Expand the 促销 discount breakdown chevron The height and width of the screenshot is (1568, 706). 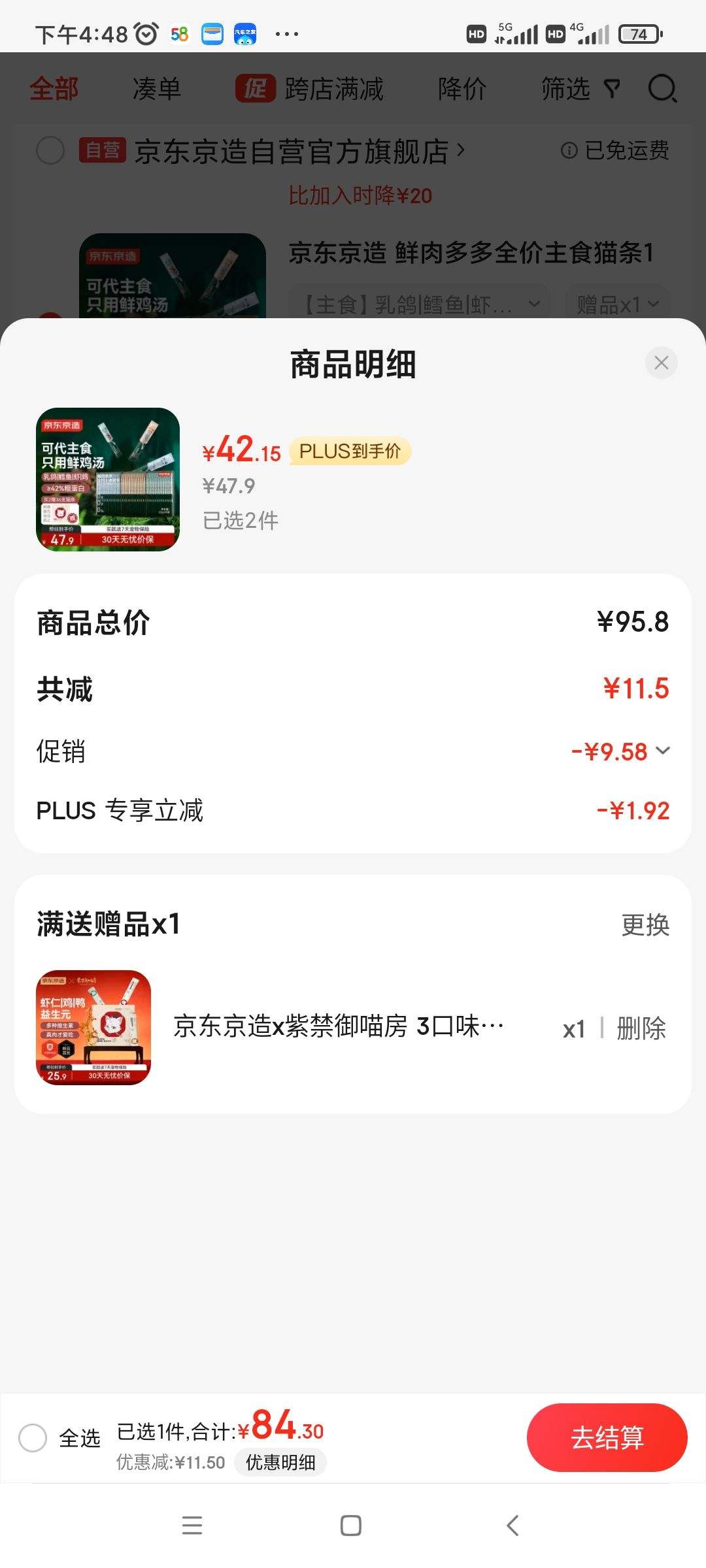coord(664,751)
